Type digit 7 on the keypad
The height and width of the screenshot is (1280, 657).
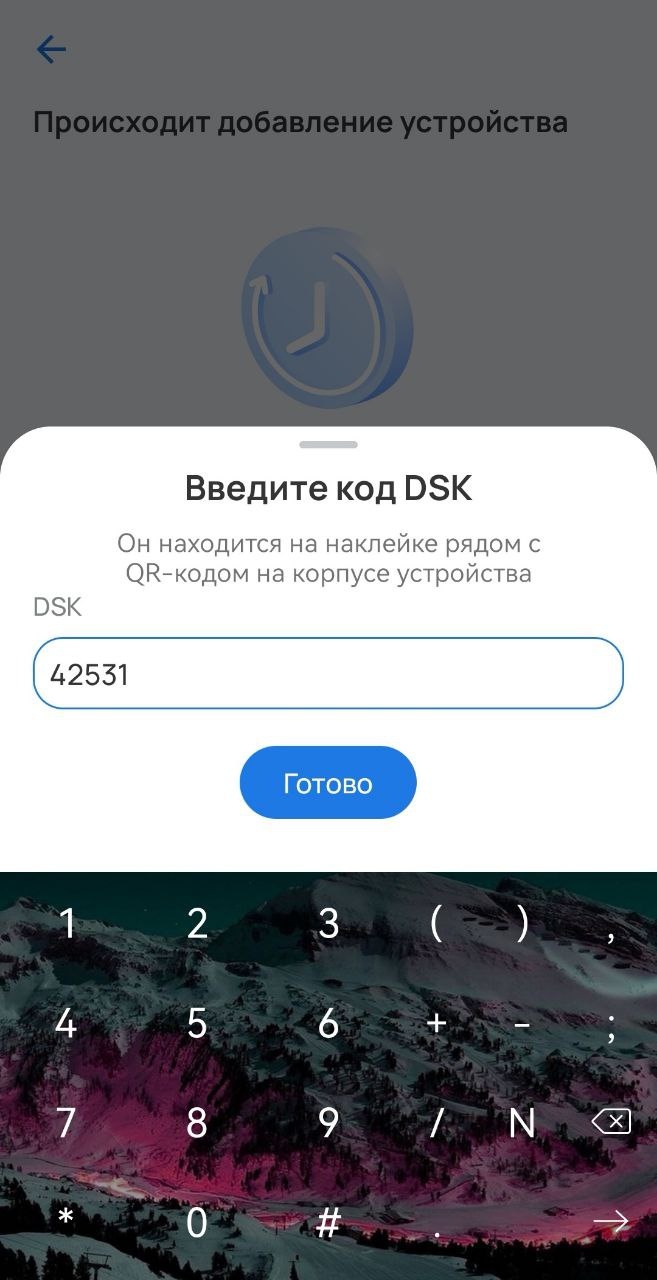click(66, 1122)
